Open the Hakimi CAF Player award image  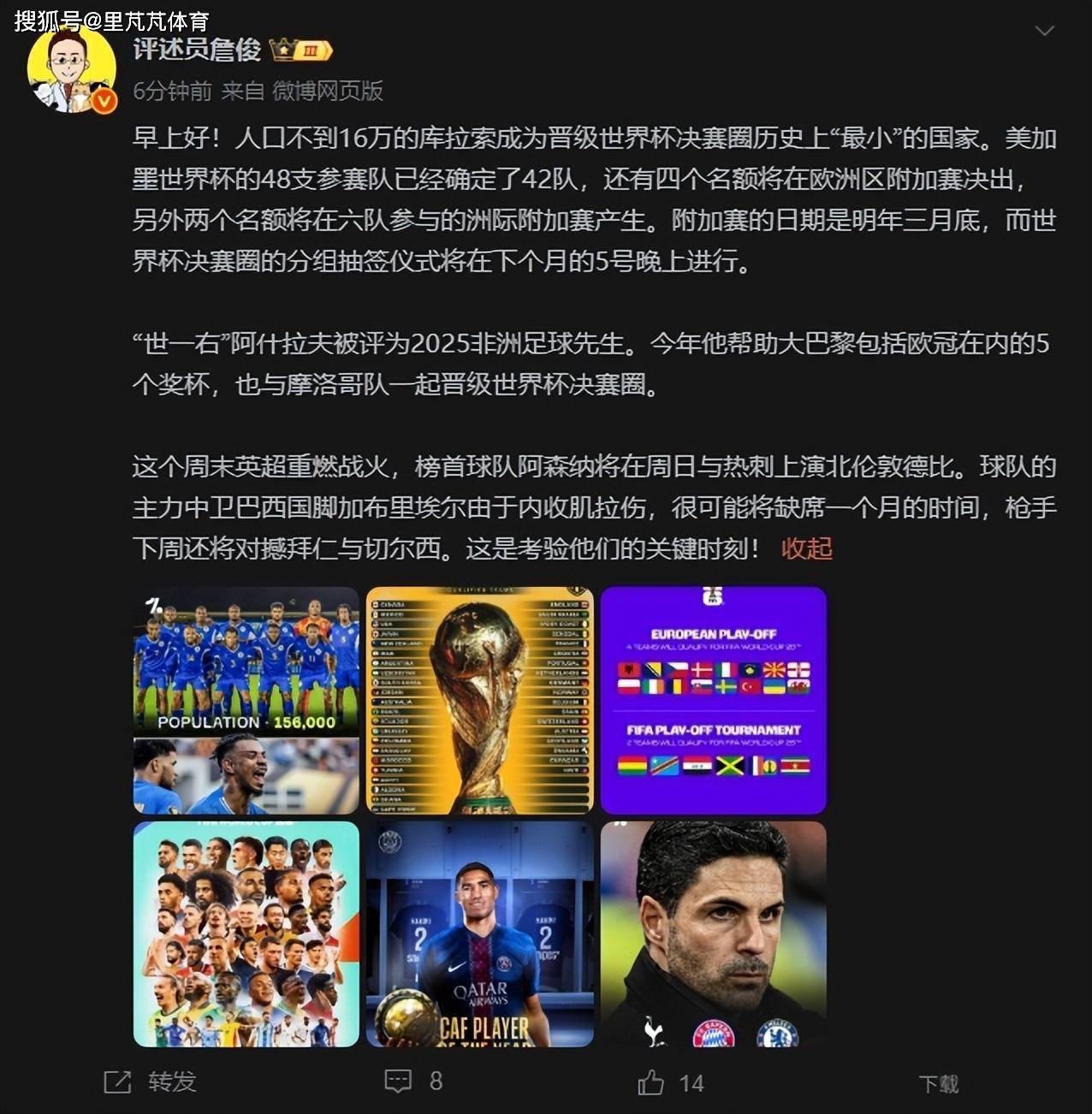(479, 934)
